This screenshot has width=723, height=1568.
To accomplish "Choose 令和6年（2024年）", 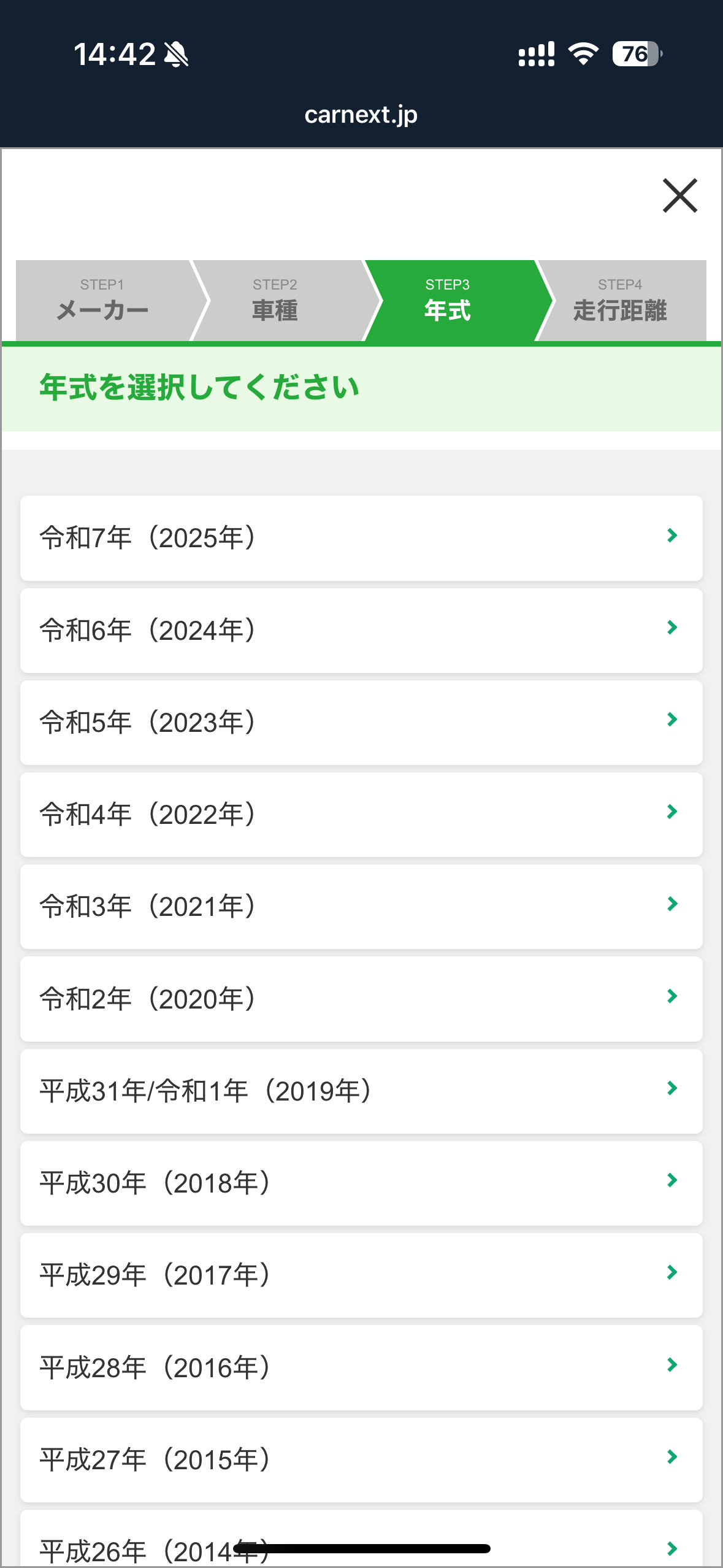I will (361, 630).
